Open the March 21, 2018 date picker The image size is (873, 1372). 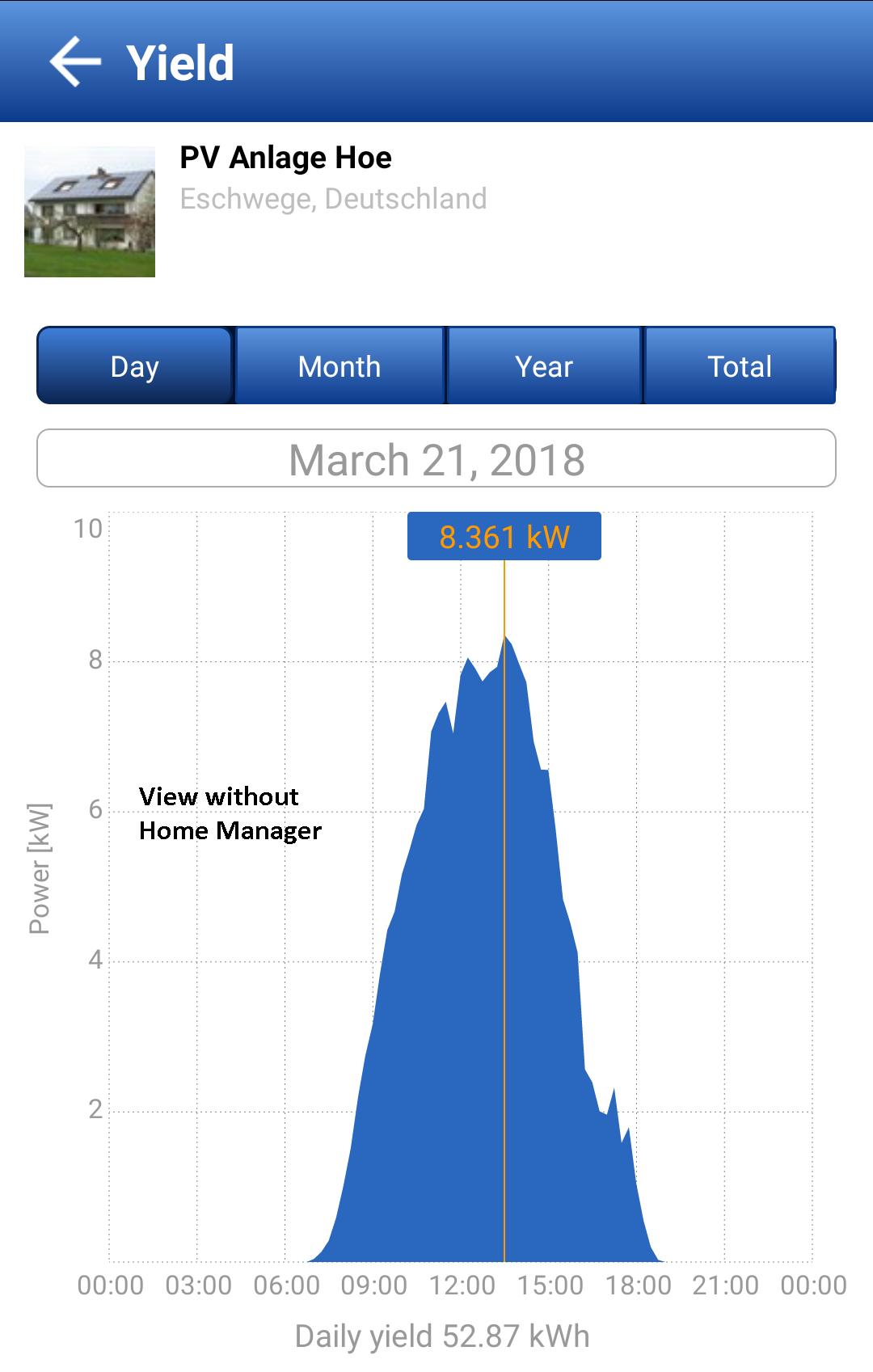tap(436, 458)
